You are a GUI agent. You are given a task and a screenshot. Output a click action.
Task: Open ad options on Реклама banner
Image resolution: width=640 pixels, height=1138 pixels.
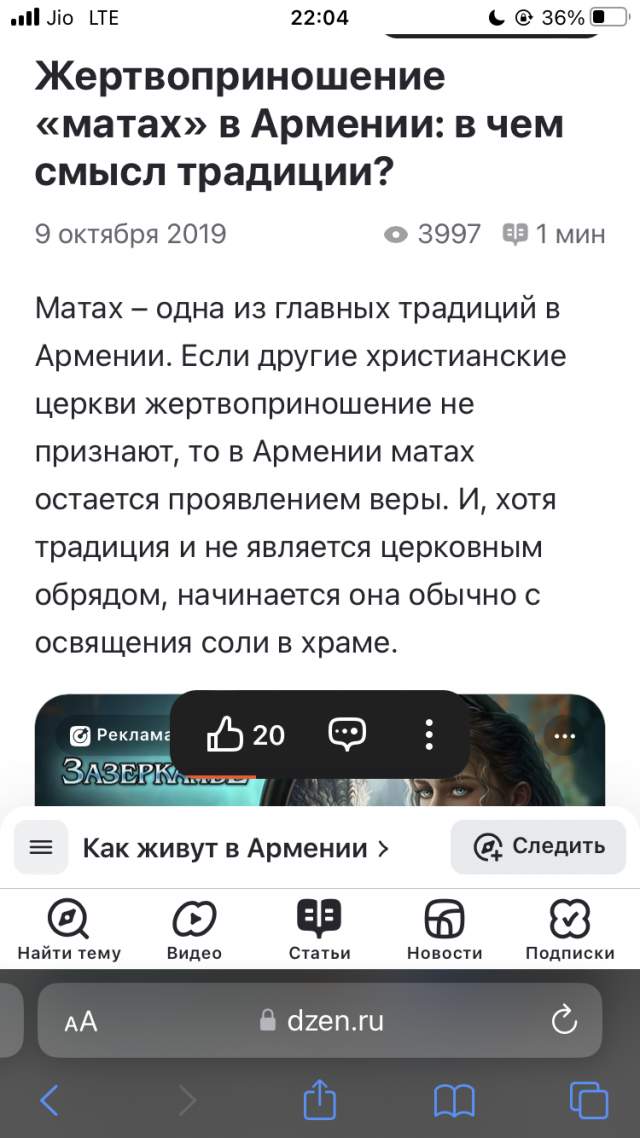point(565,736)
